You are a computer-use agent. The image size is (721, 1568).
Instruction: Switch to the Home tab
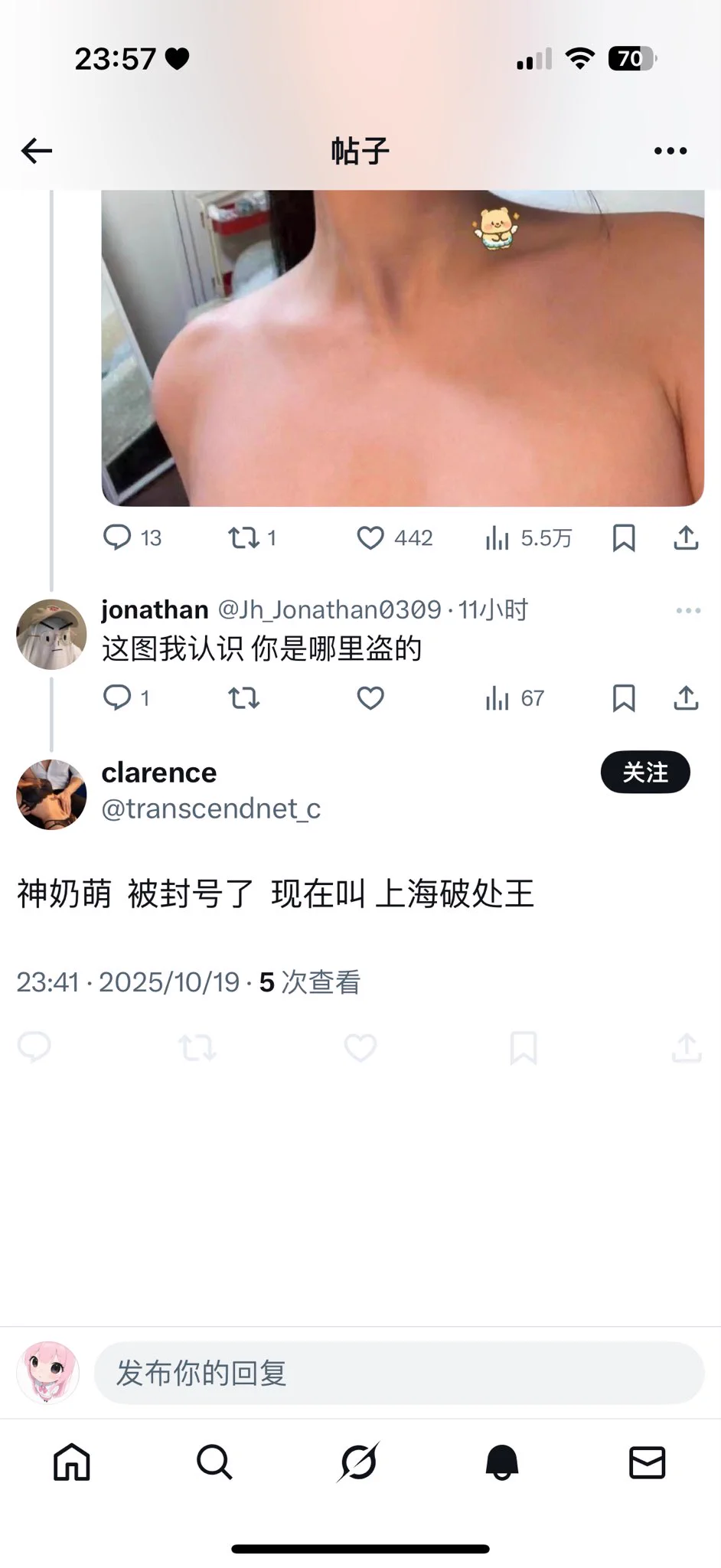click(72, 1462)
